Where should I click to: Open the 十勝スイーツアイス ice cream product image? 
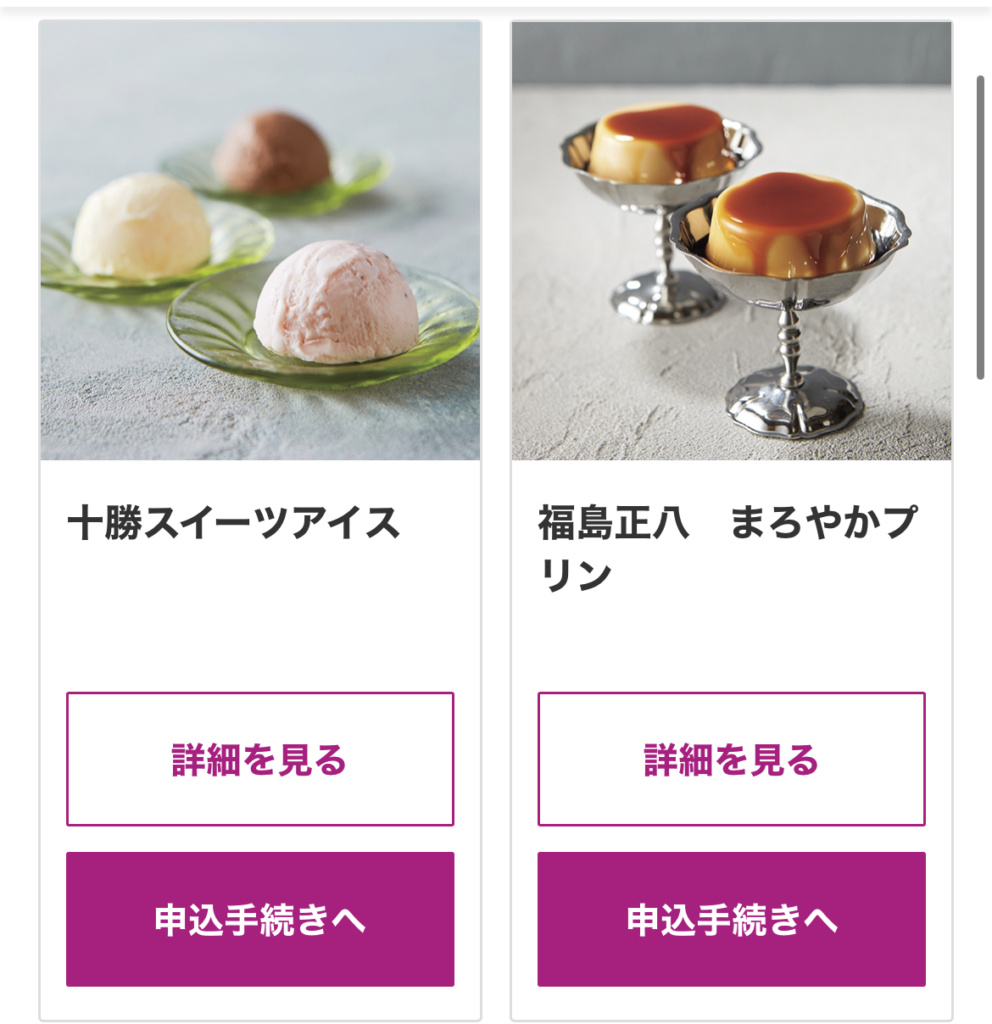click(260, 241)
